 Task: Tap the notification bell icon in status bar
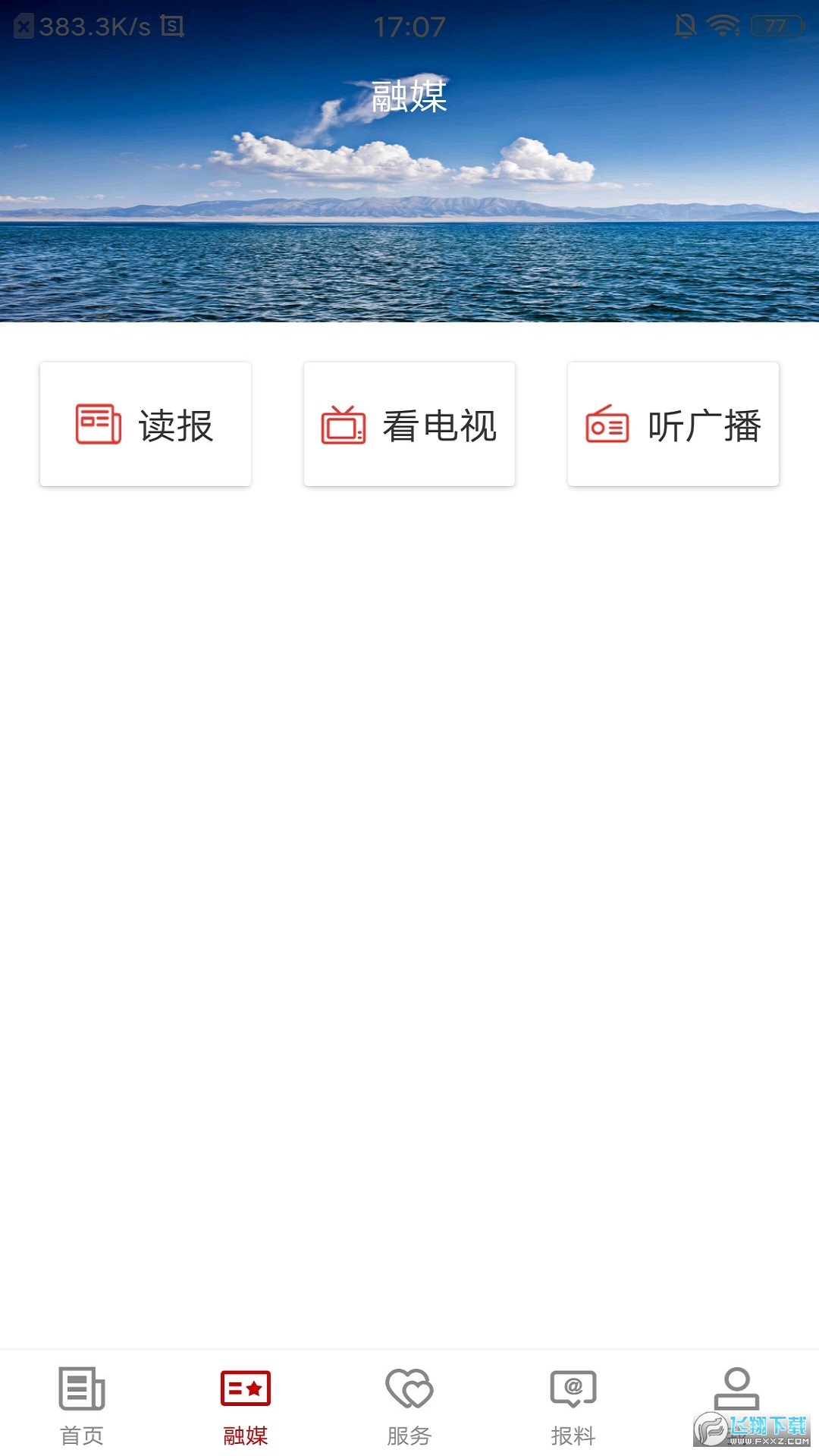(x=685, y=25)
